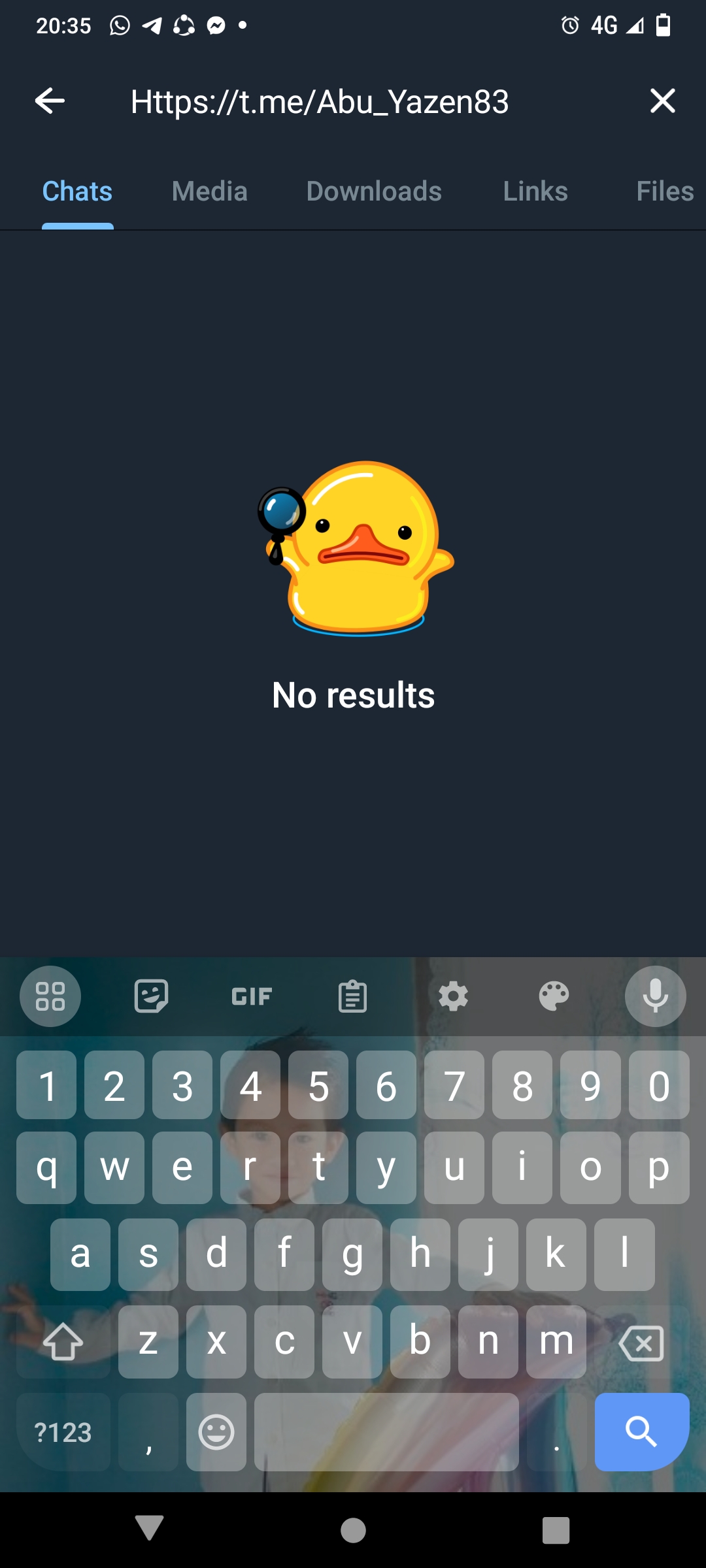The height and width of the screenshot is (1568, 706).
Task: Open the Links tab
Action: click(x=535, y=191)
